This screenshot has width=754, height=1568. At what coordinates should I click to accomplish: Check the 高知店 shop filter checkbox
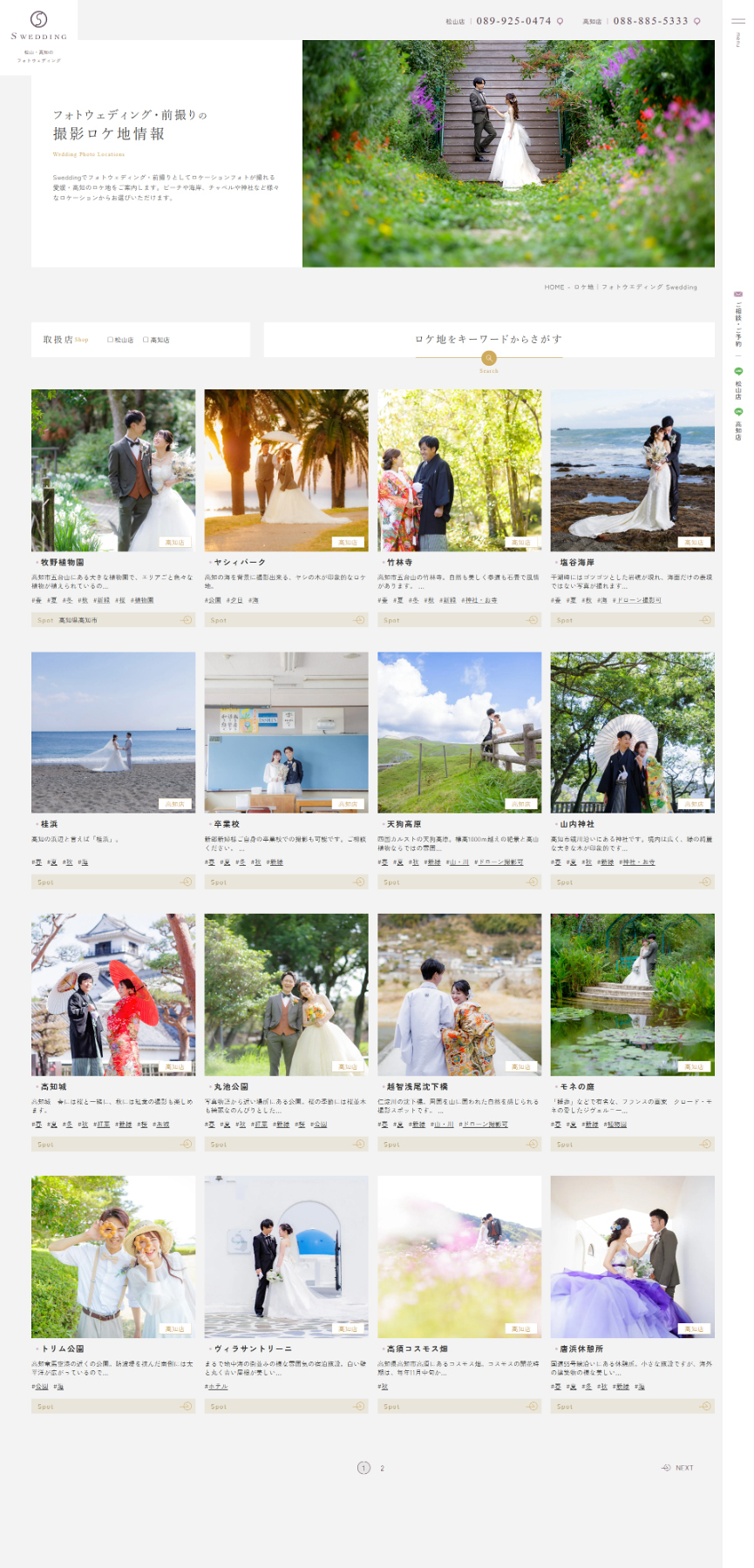coord(146,340)
